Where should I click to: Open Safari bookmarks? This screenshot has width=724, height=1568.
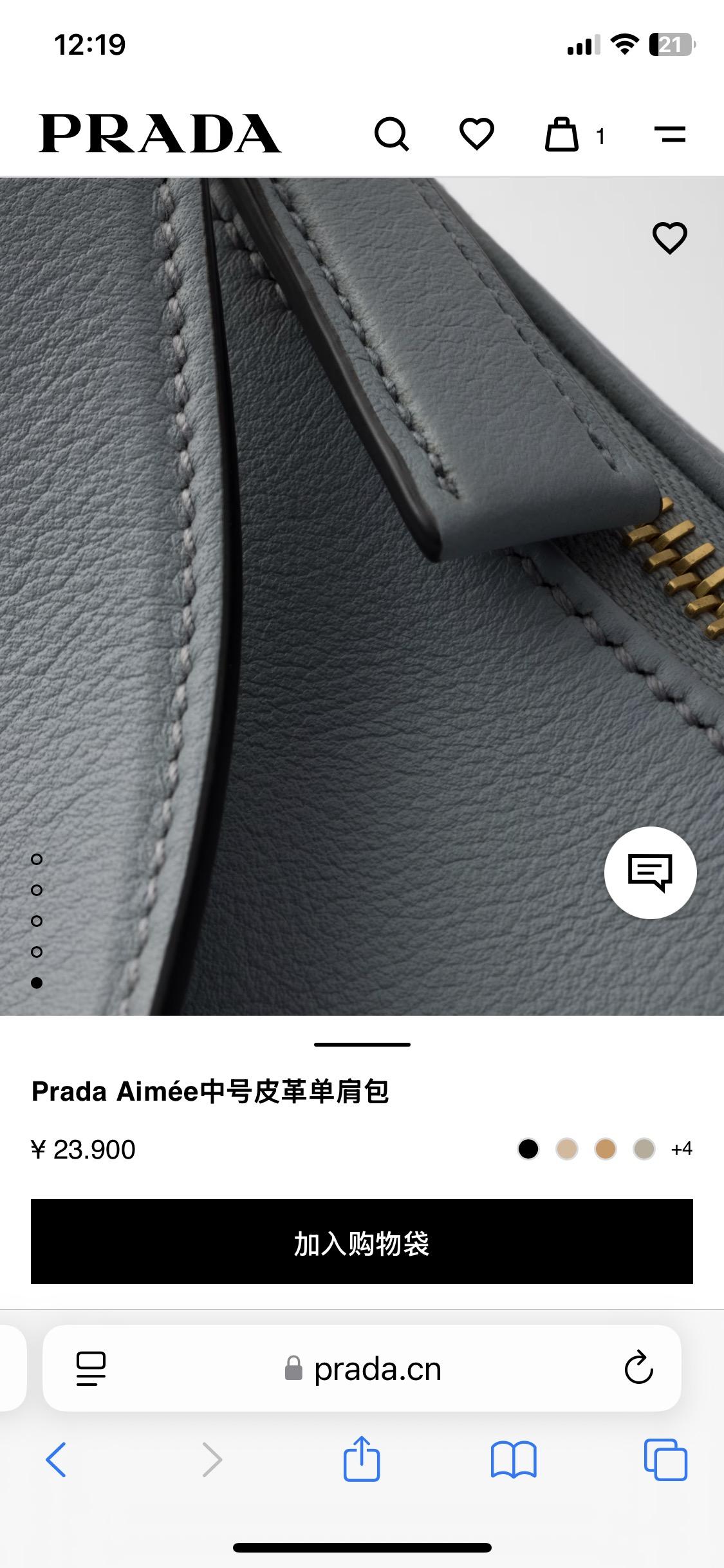(513, 1459)
